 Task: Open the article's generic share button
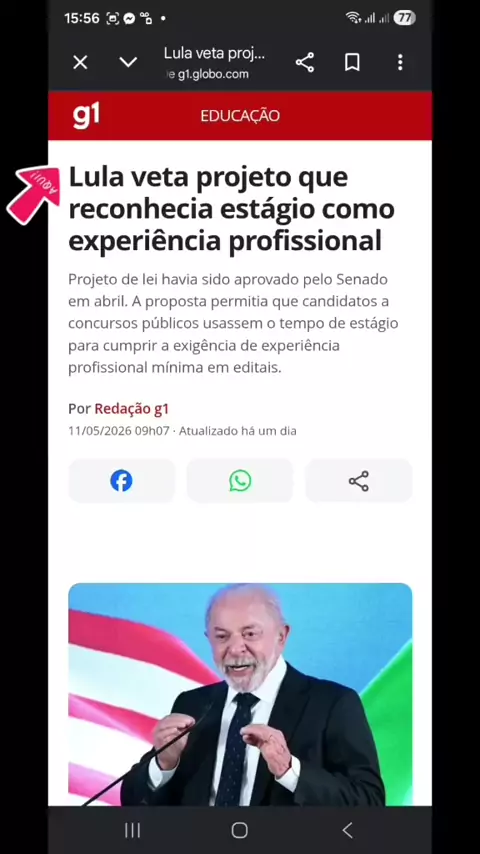coord(359,481)
